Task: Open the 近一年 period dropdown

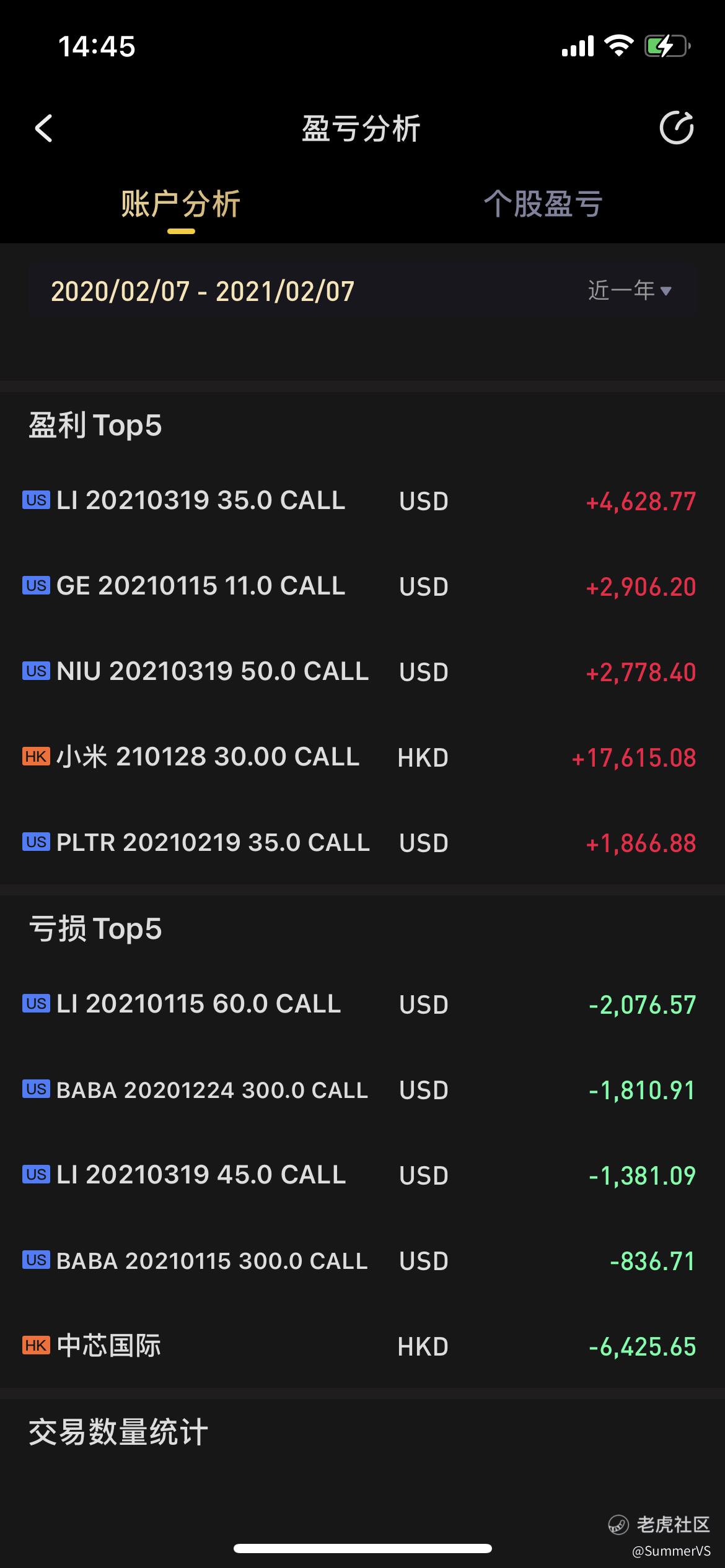Action: click(630, 290)
